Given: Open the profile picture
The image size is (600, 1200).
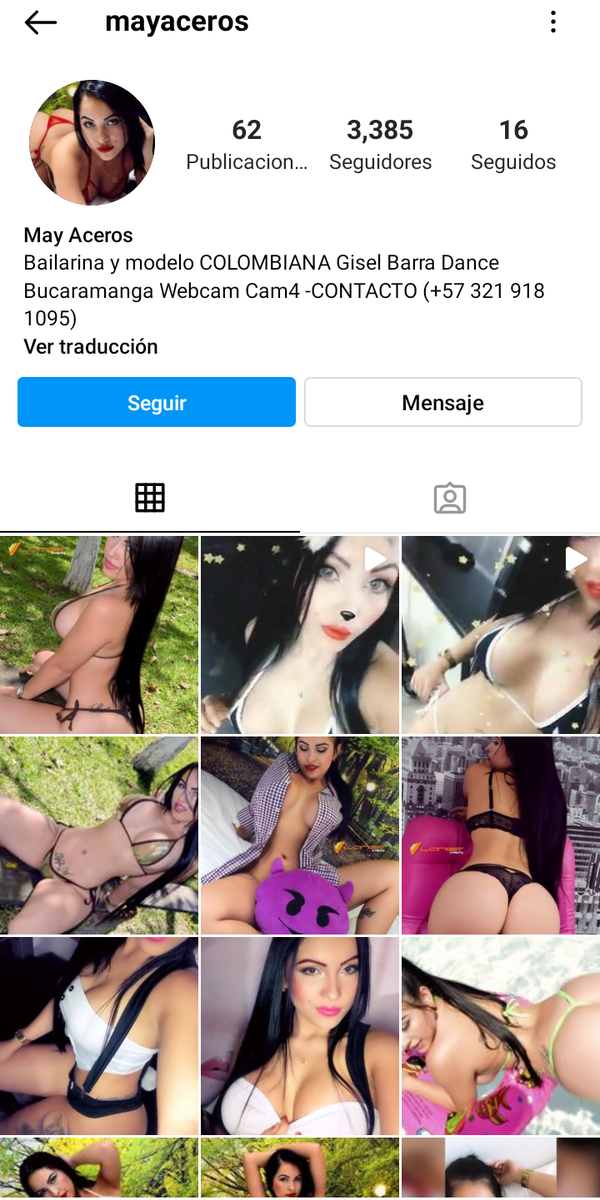Looking at the screenshot, I should coord(92,143).
